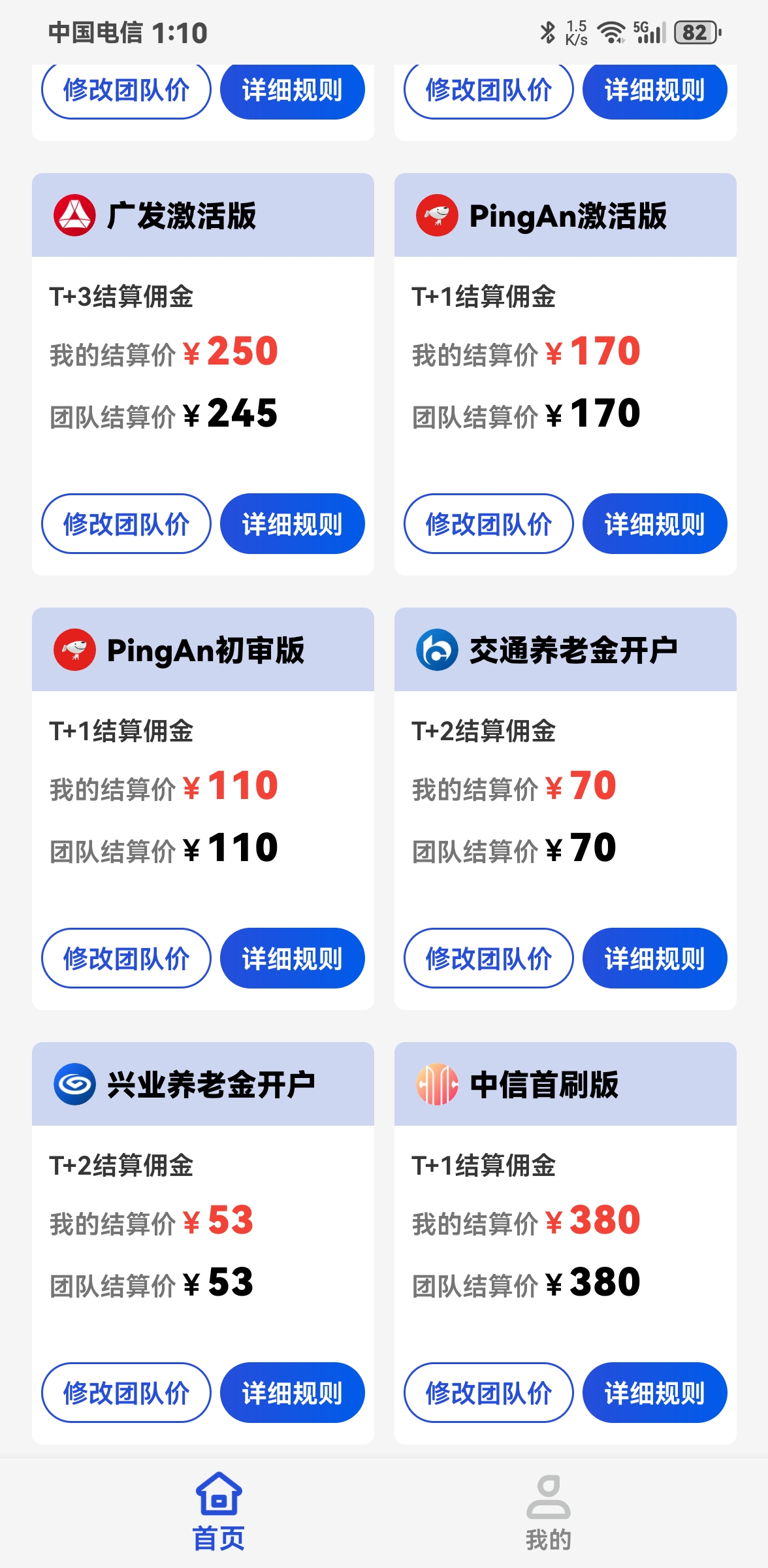Open 详细规则 for PingAn初审版
The image size is (768, 1568).
tap(292, 958)
